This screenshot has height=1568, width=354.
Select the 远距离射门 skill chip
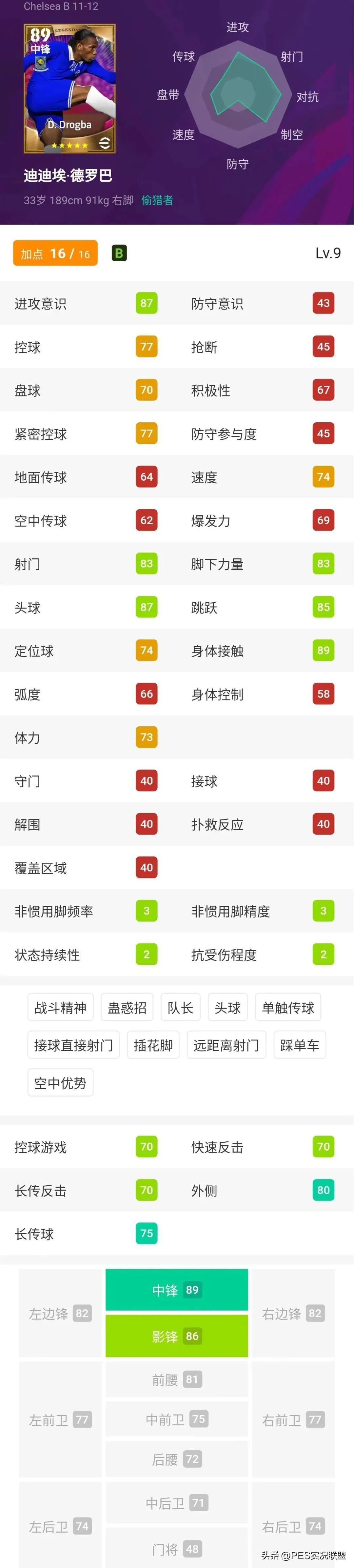226,1045
